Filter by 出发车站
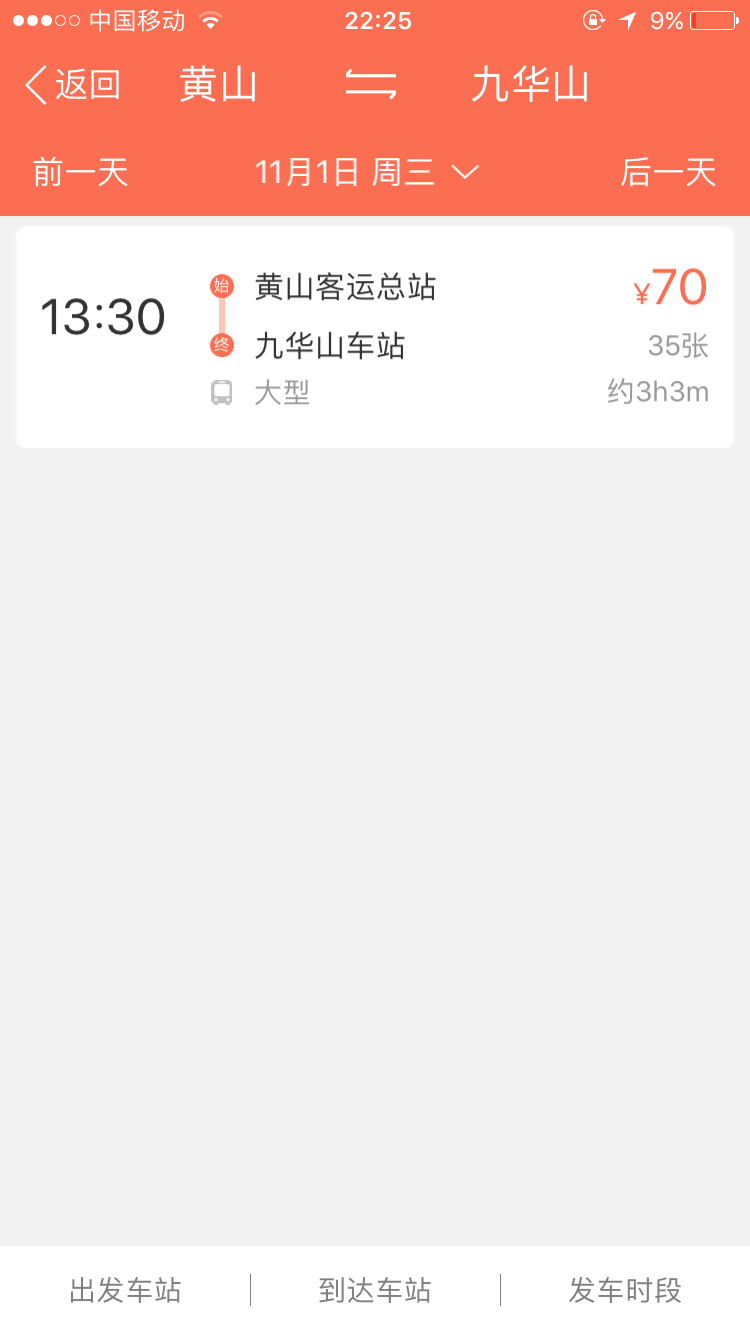The width and height of the screenshot is (750, 1334). click(x=125, y=1290)
